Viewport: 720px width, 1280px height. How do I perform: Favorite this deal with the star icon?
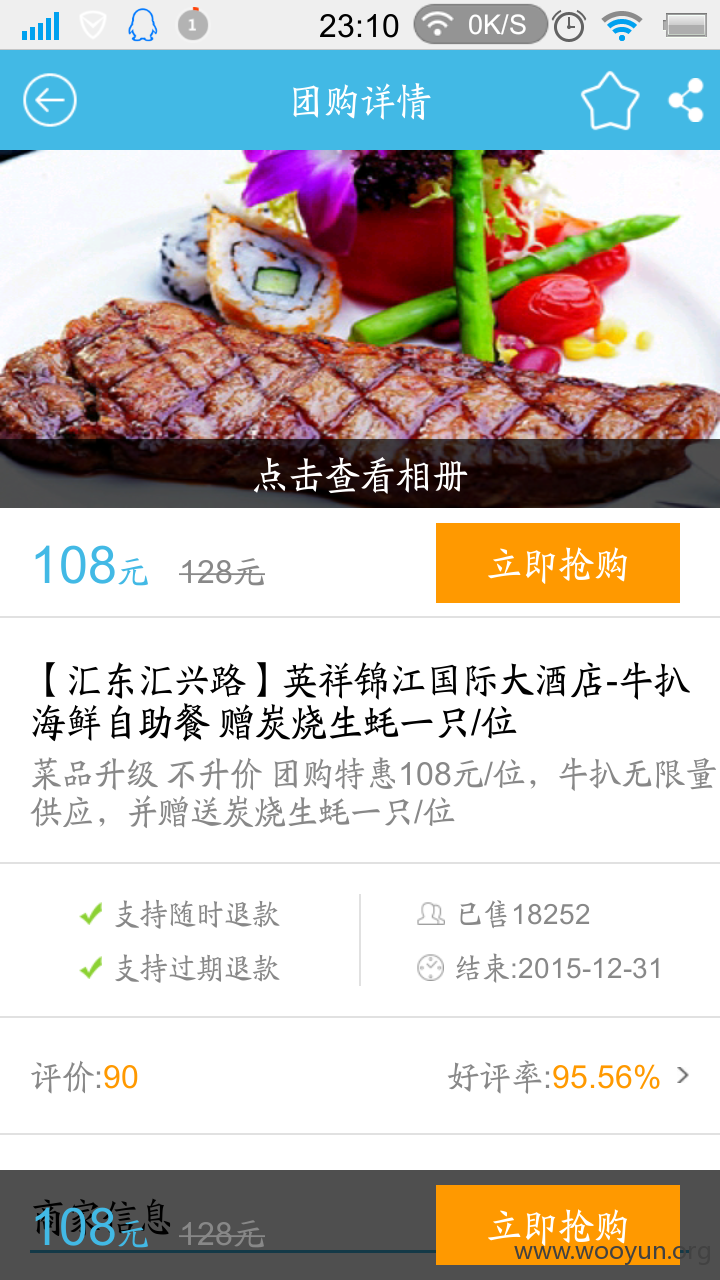(x=609, y=100)
